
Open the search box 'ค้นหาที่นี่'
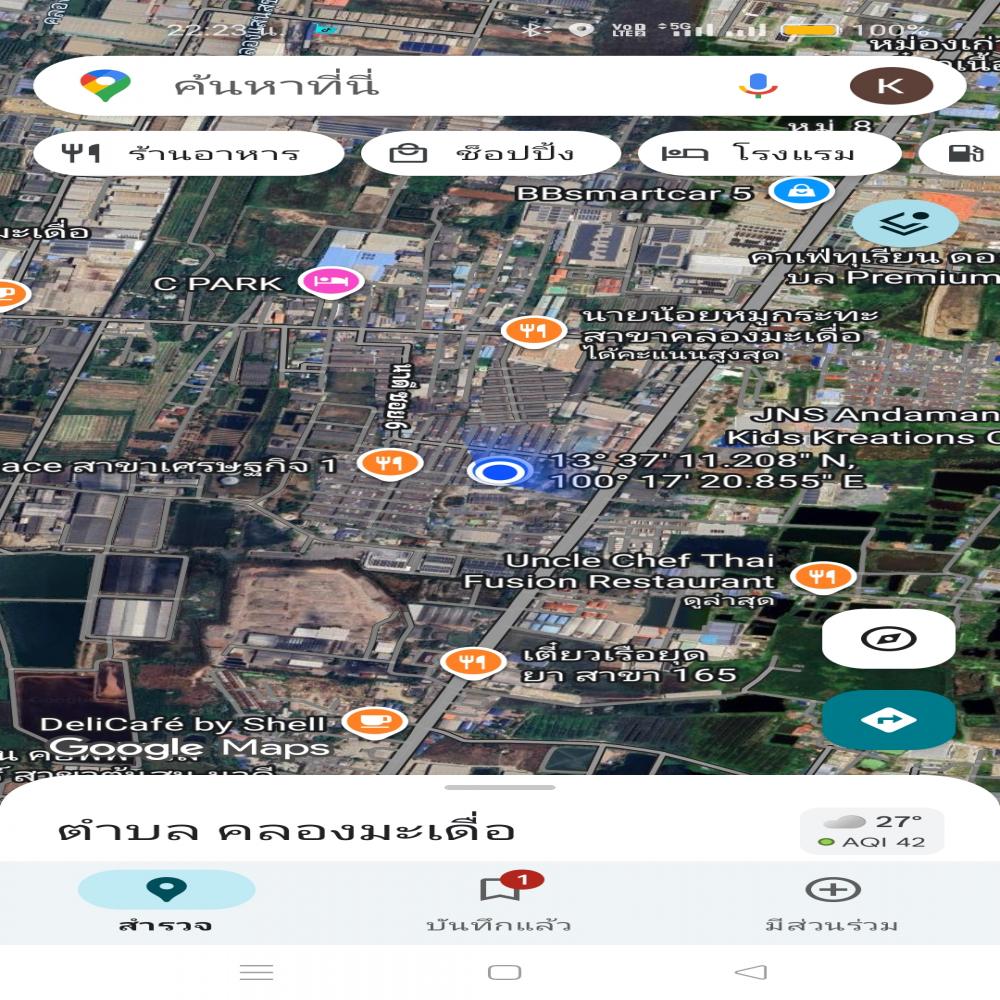click(x=400, y=86)
